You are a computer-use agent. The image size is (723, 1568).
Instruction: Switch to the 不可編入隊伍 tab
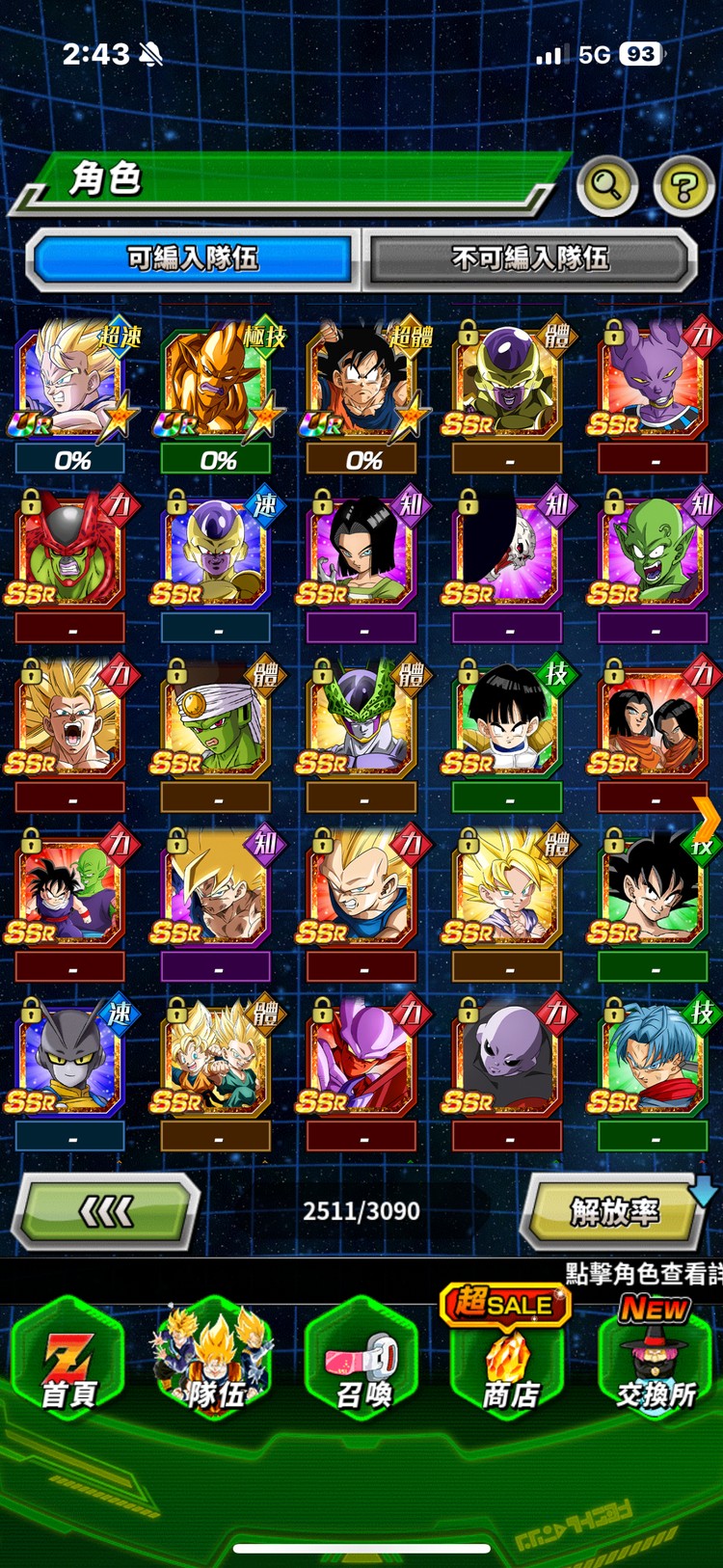(x=529, y=258)
